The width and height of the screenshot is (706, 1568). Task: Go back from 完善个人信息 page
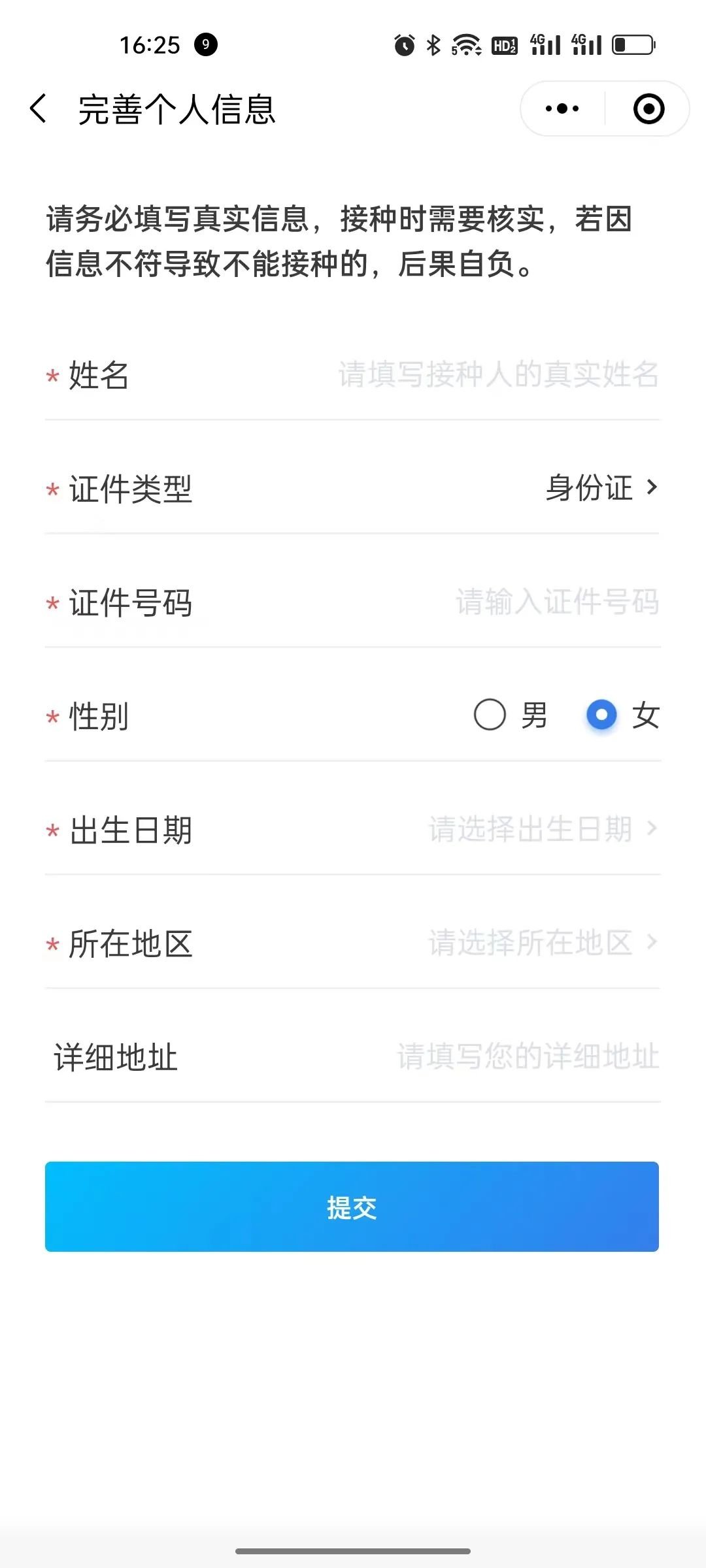click(x=38, y=108)
